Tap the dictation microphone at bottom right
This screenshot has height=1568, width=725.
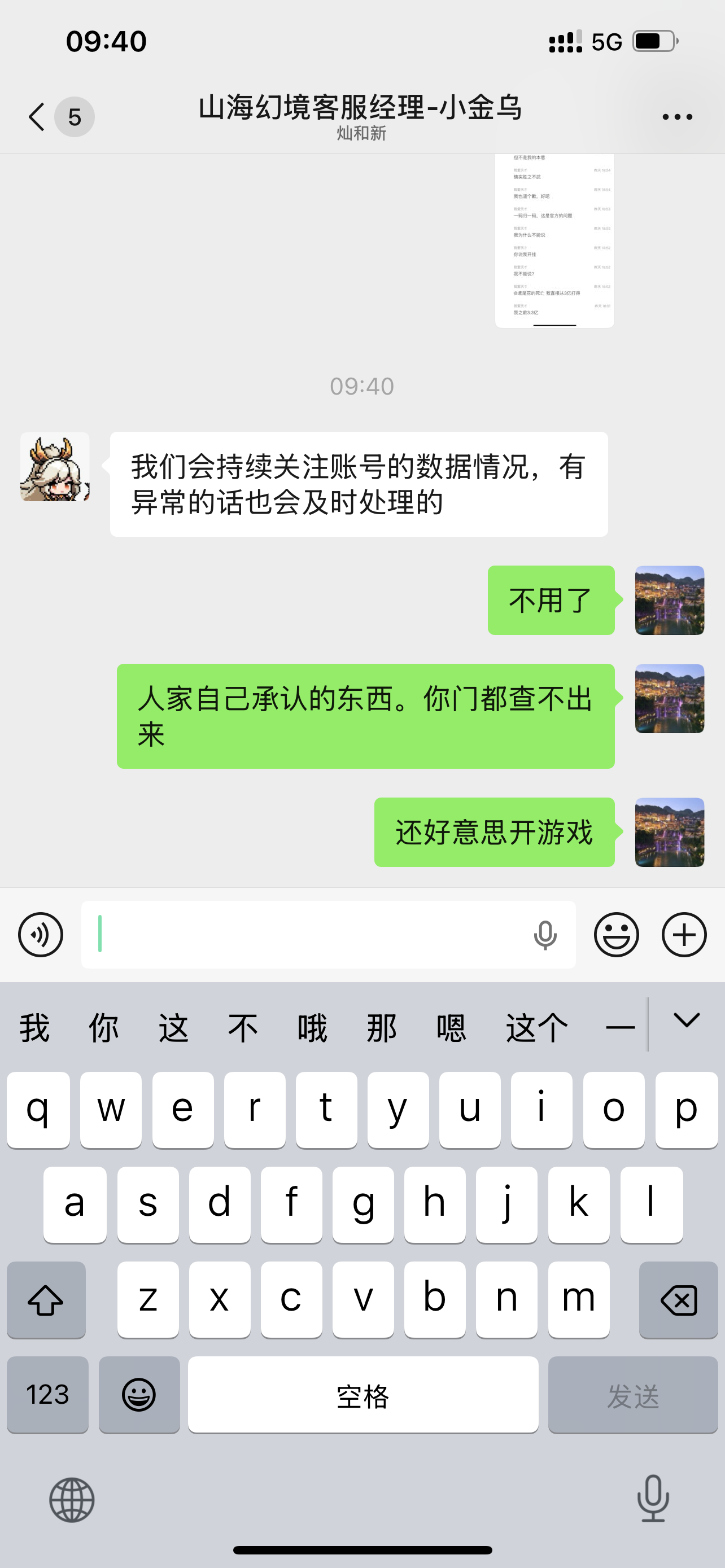pyautogui.click(x=652, y=1499)
